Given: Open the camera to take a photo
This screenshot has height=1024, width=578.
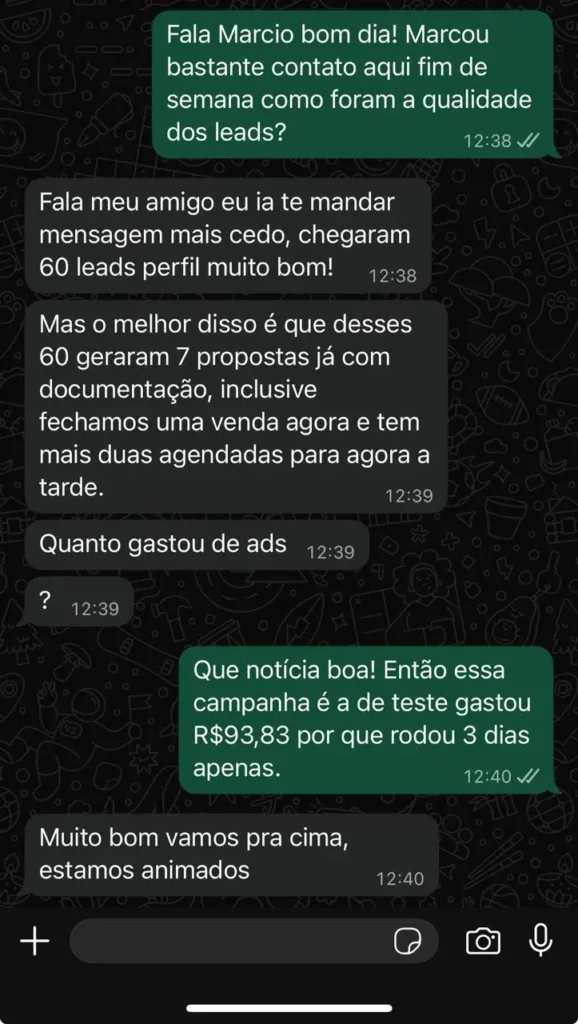Looking at the screenshot, I should 483,942.
